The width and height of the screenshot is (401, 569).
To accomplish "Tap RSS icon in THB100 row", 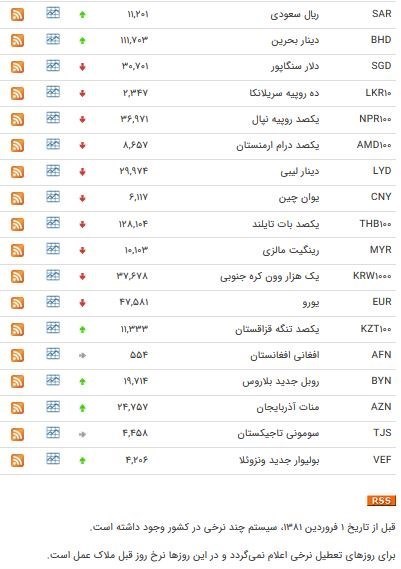I will point(17,224).
